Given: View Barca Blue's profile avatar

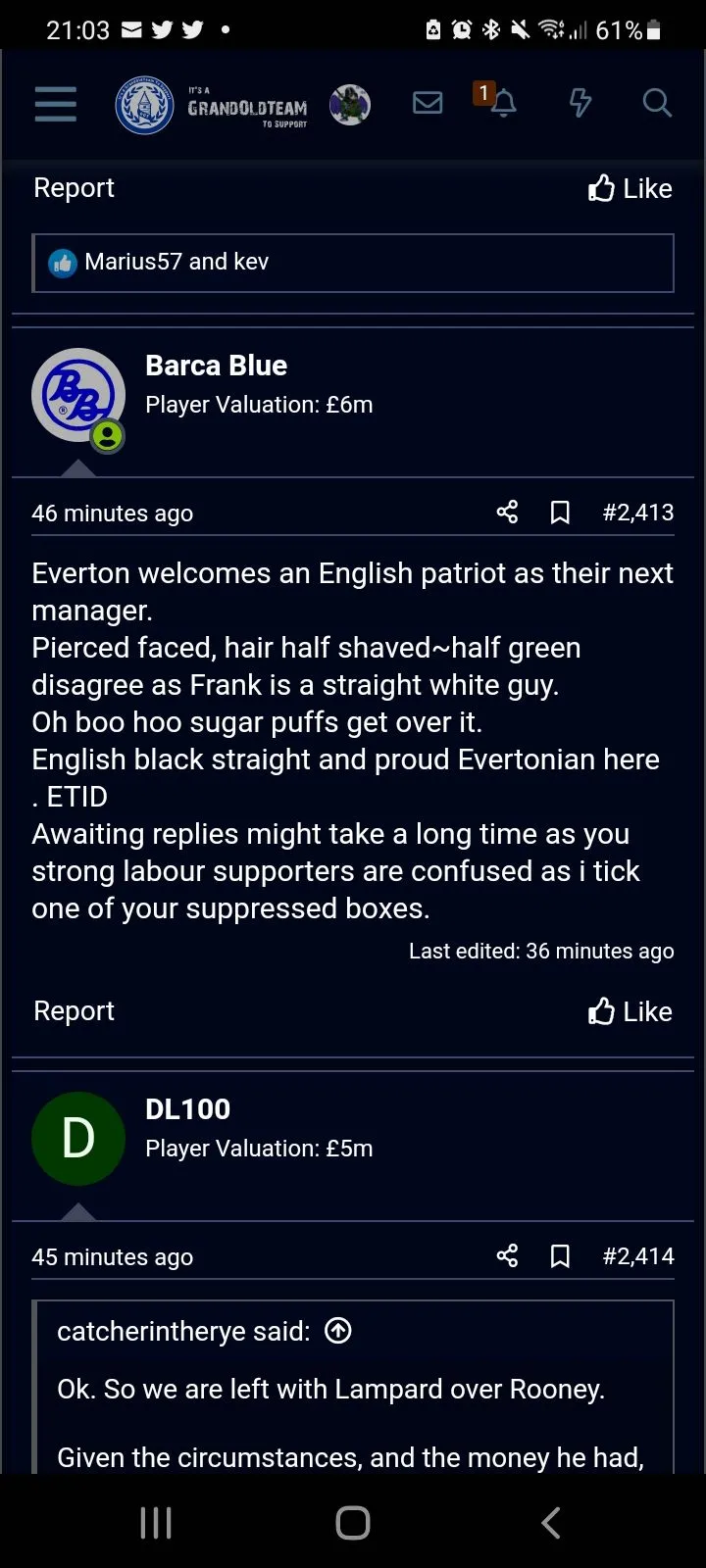Looking at the screenshot, I should click(78, 395).
